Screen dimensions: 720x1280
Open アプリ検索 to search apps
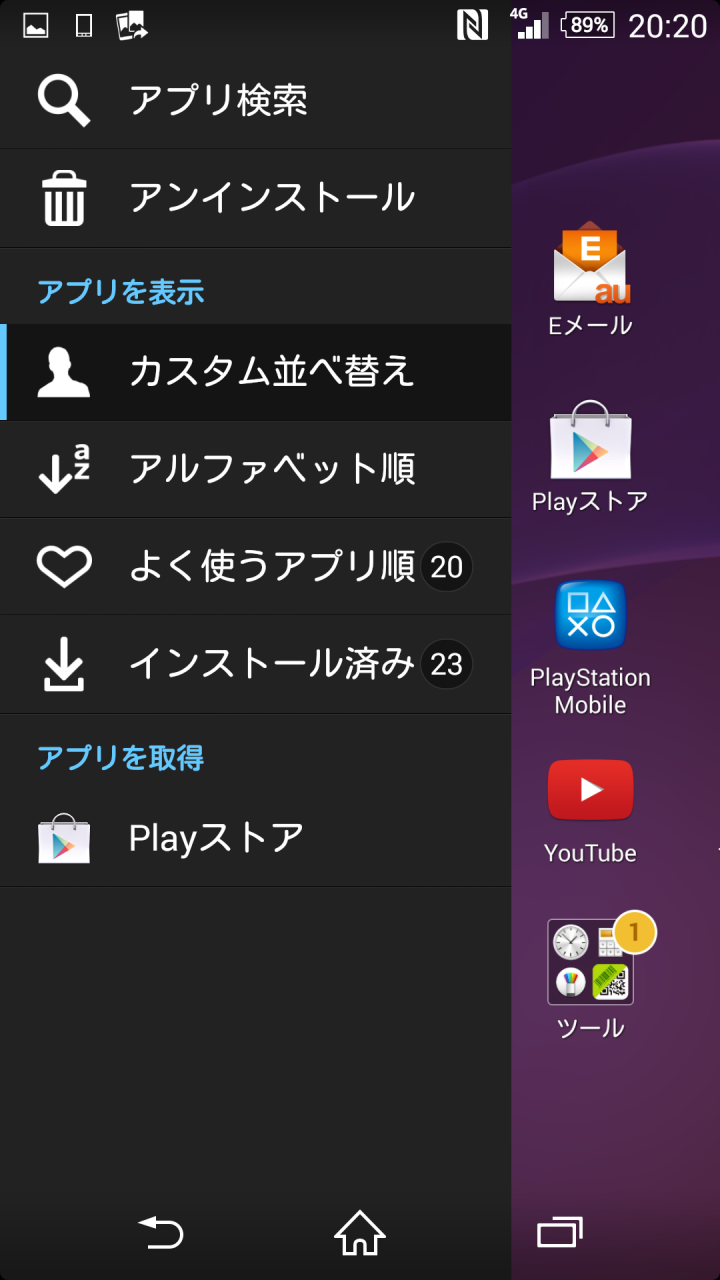pyautogui.click(x=255, y=100)
